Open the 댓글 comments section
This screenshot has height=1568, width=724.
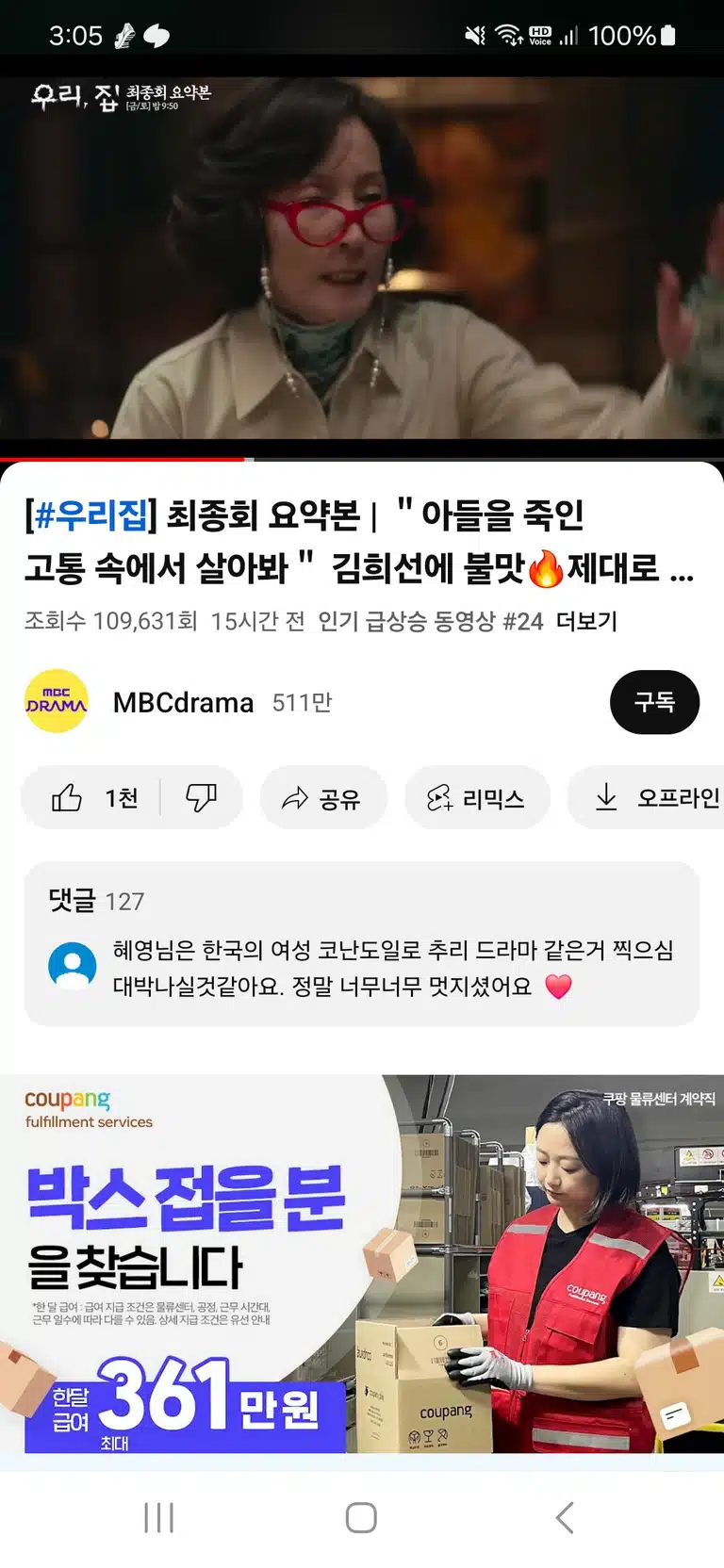(362, 943)
